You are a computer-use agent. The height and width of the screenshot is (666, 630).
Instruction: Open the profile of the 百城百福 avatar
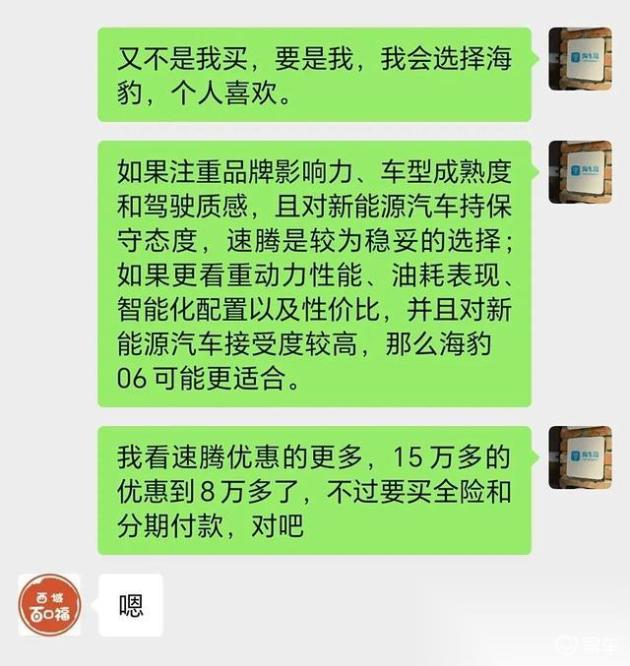[x=50, y=604]
